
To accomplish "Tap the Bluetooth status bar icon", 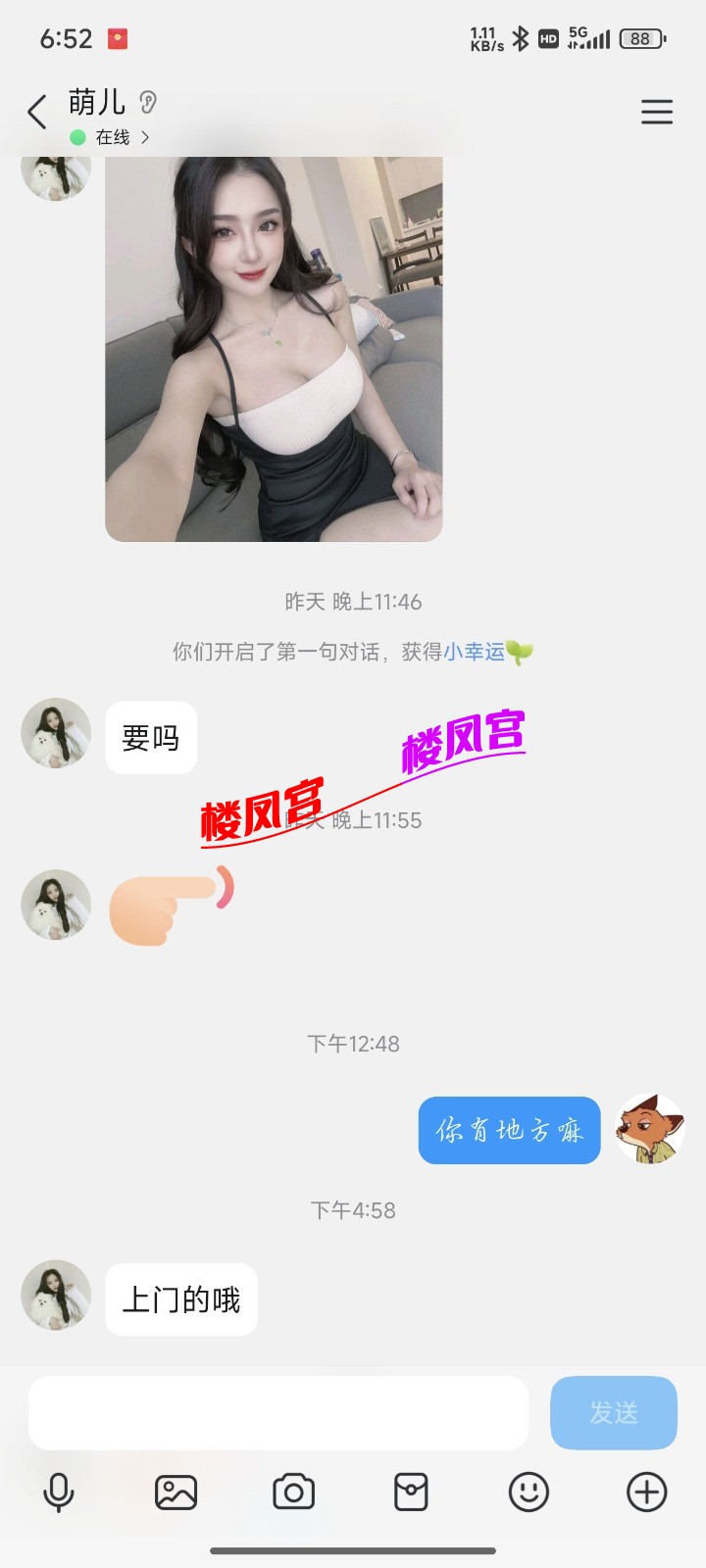I will (x=521, y=37).
